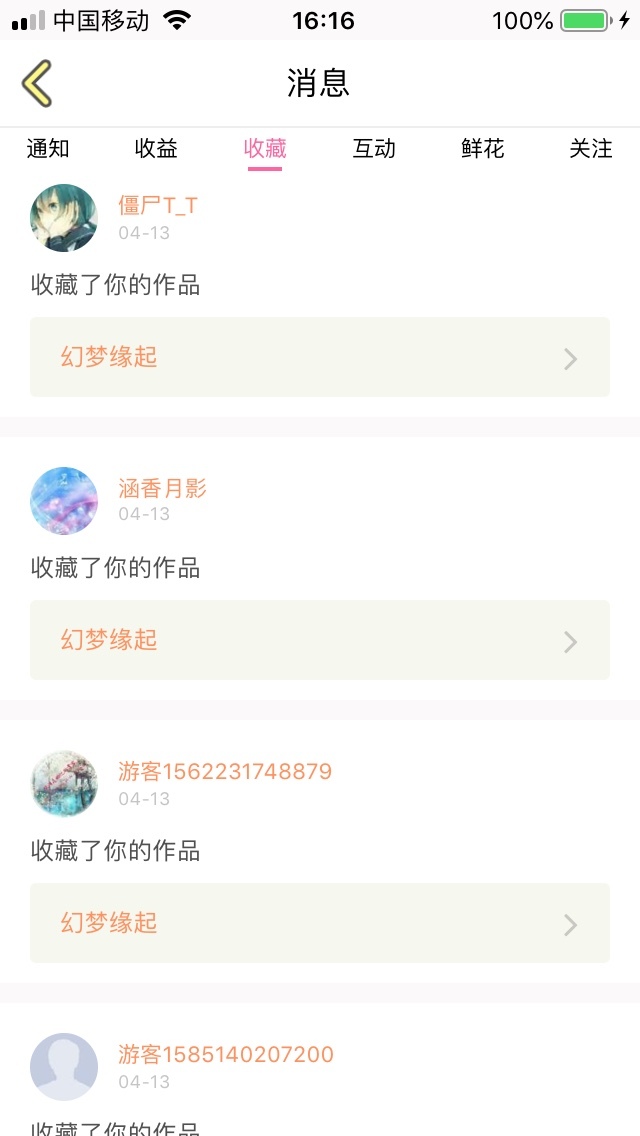Switch to the 鲜花 tab

coord(483,149)
